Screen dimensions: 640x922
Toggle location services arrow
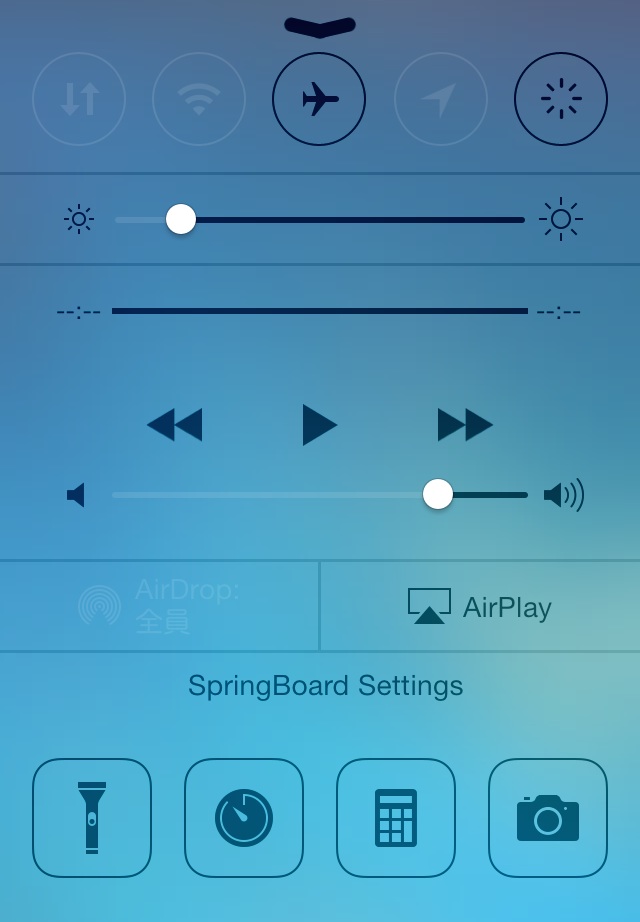click(x=440, y=99)
